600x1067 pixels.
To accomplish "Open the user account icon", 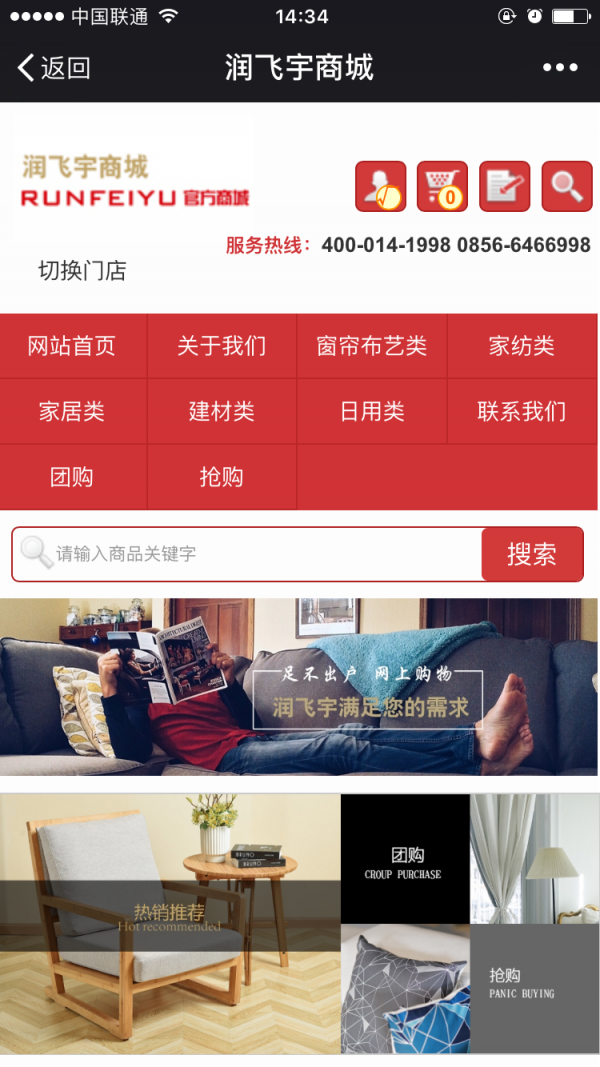I will pyautogui.click(x=381, y=186).
